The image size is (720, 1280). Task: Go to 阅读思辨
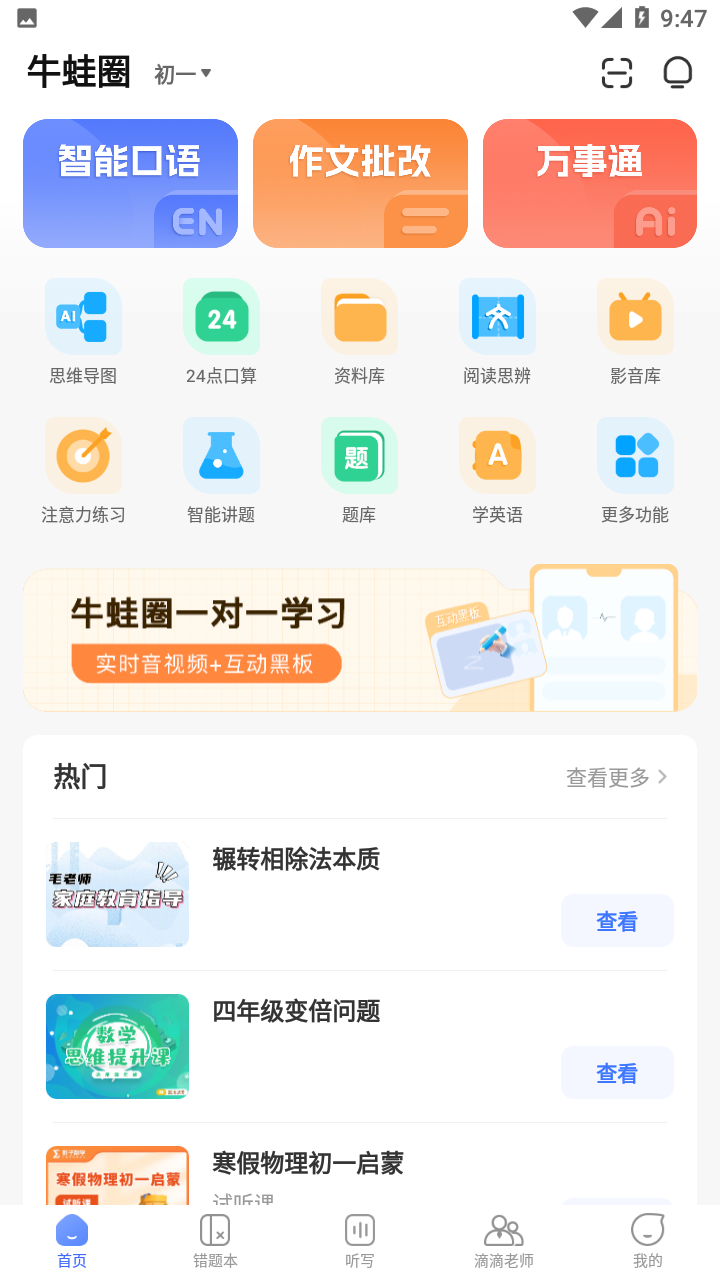pyautogui.click(x=497, y=332)
